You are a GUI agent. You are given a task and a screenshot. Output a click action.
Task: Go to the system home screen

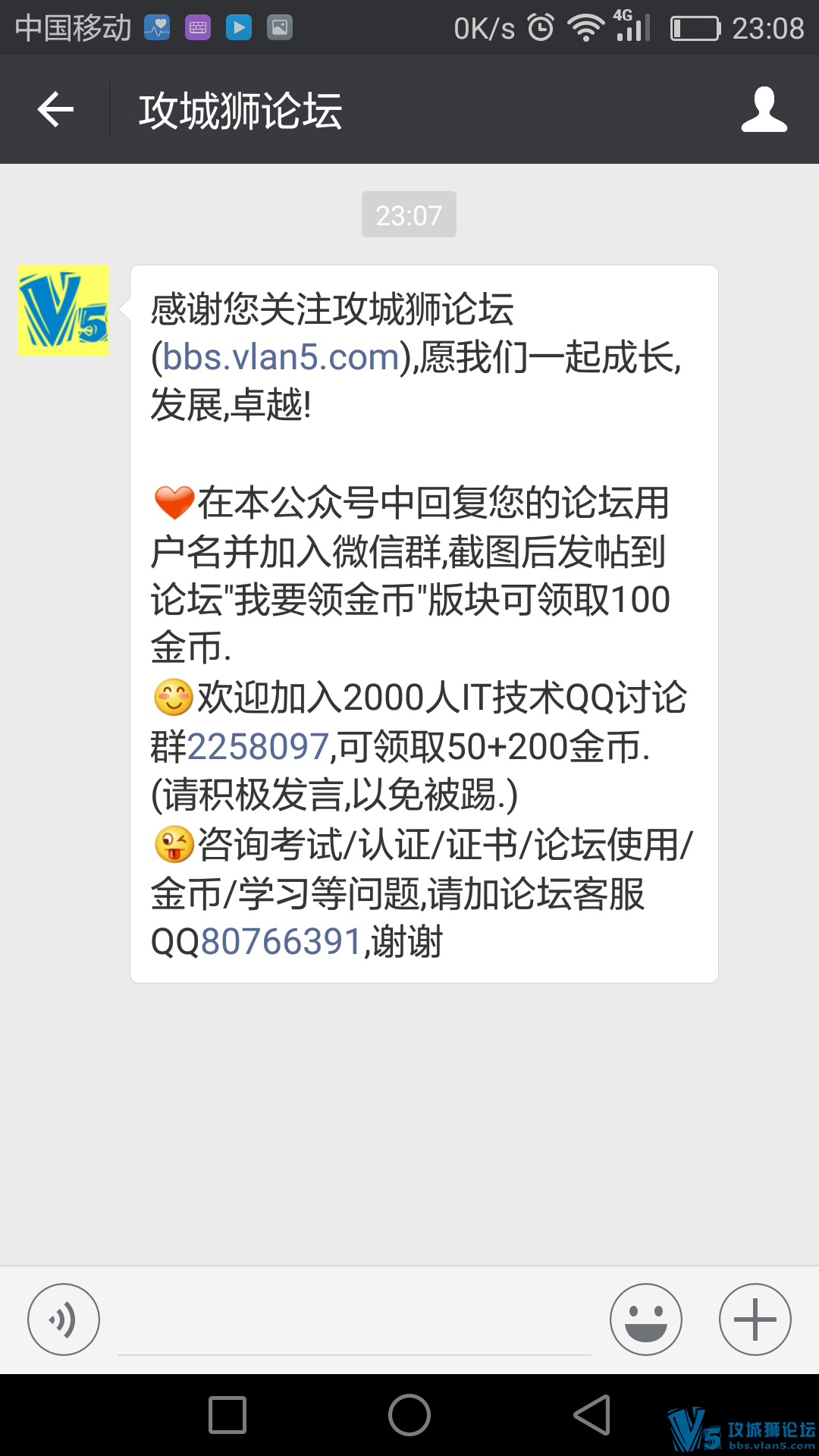point(409,1415)
